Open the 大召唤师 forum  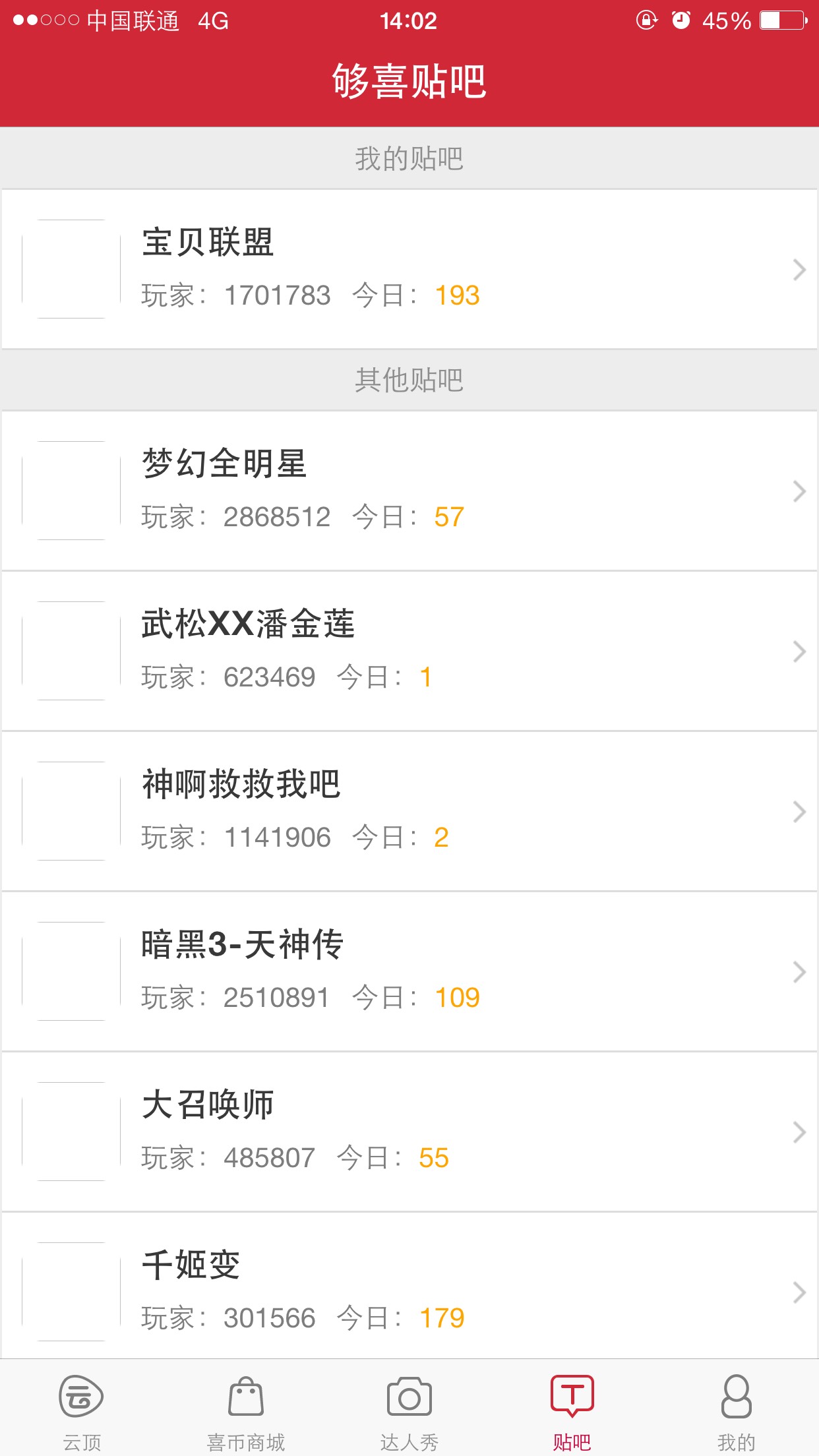409,1132
